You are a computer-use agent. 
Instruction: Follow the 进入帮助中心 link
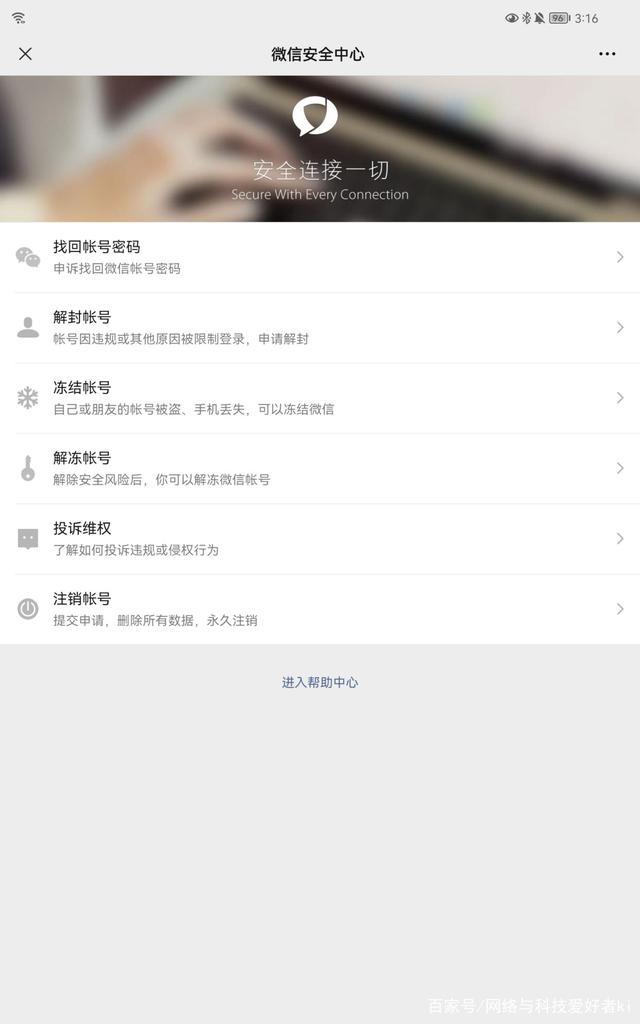(320, 682)
